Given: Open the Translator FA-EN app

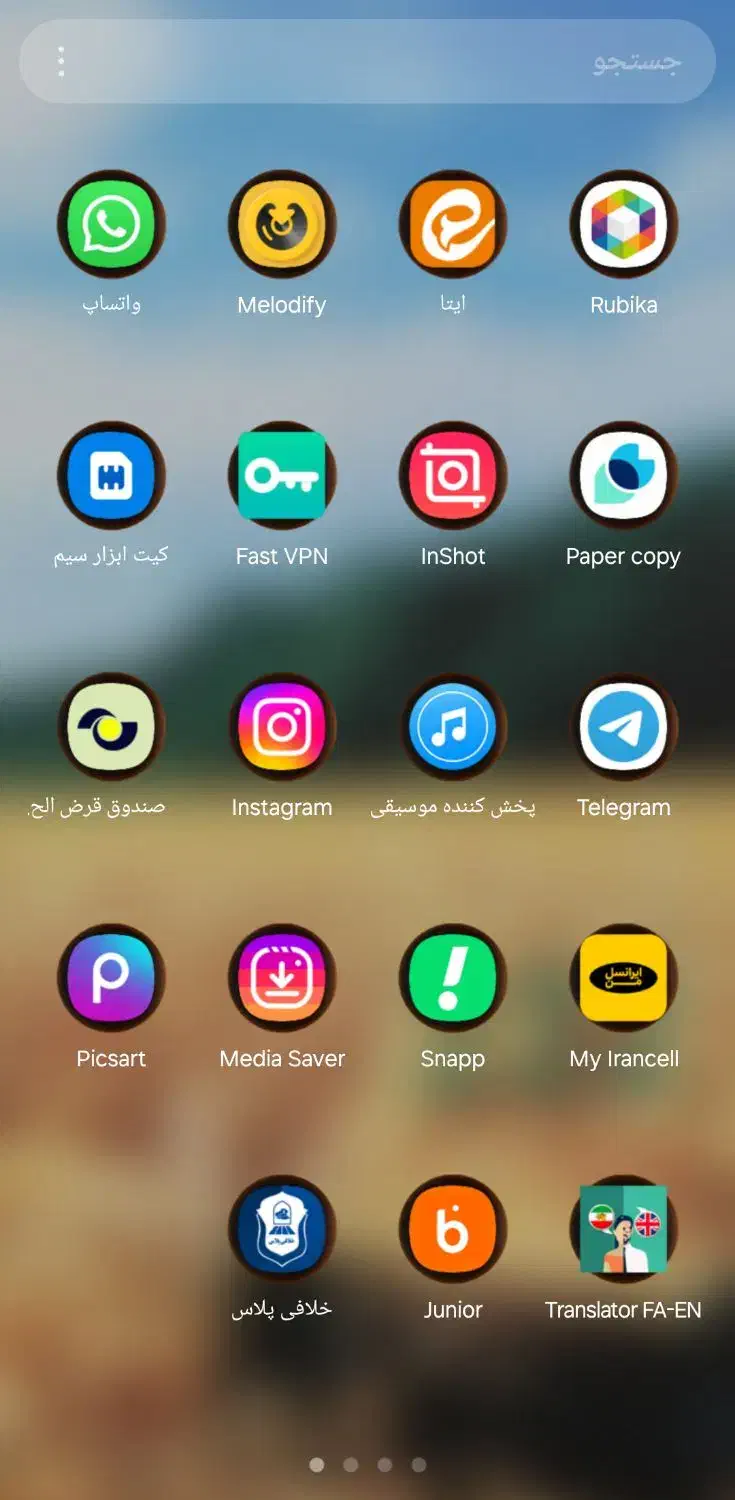Looking at the screenshot, I should pos(624,1229).
